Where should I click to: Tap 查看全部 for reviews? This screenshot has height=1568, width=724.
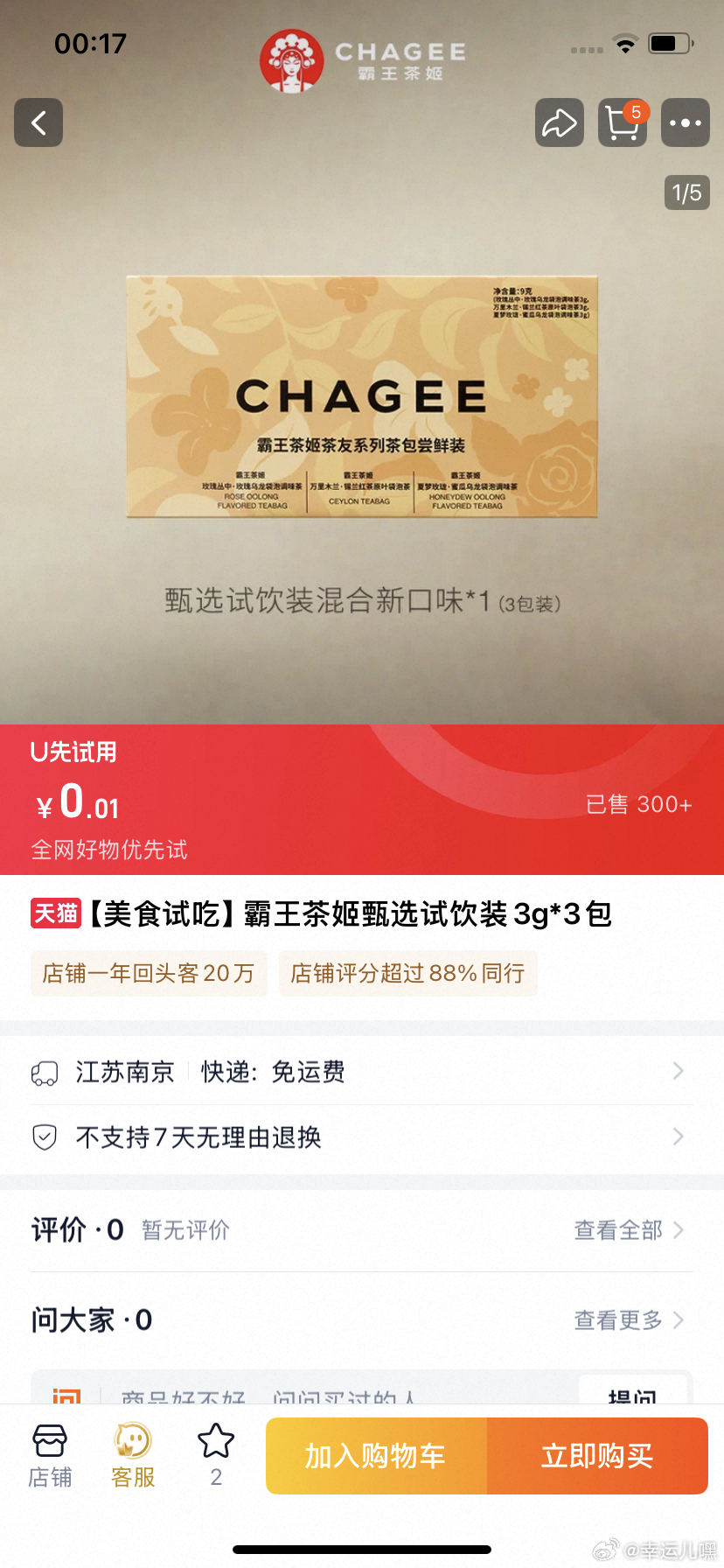pyautogui.click(x=628, y=1230)
